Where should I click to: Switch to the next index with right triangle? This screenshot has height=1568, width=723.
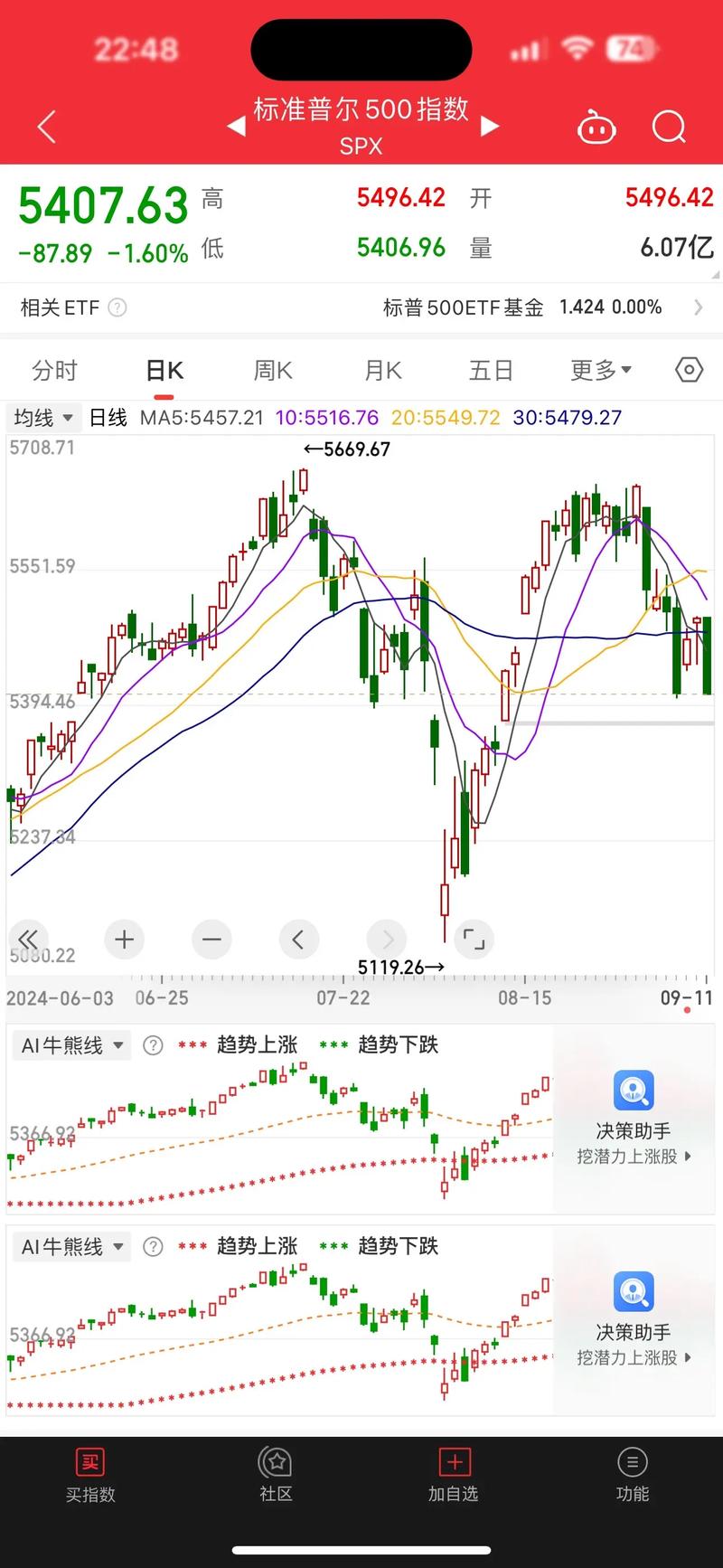[x=489, y=126]
